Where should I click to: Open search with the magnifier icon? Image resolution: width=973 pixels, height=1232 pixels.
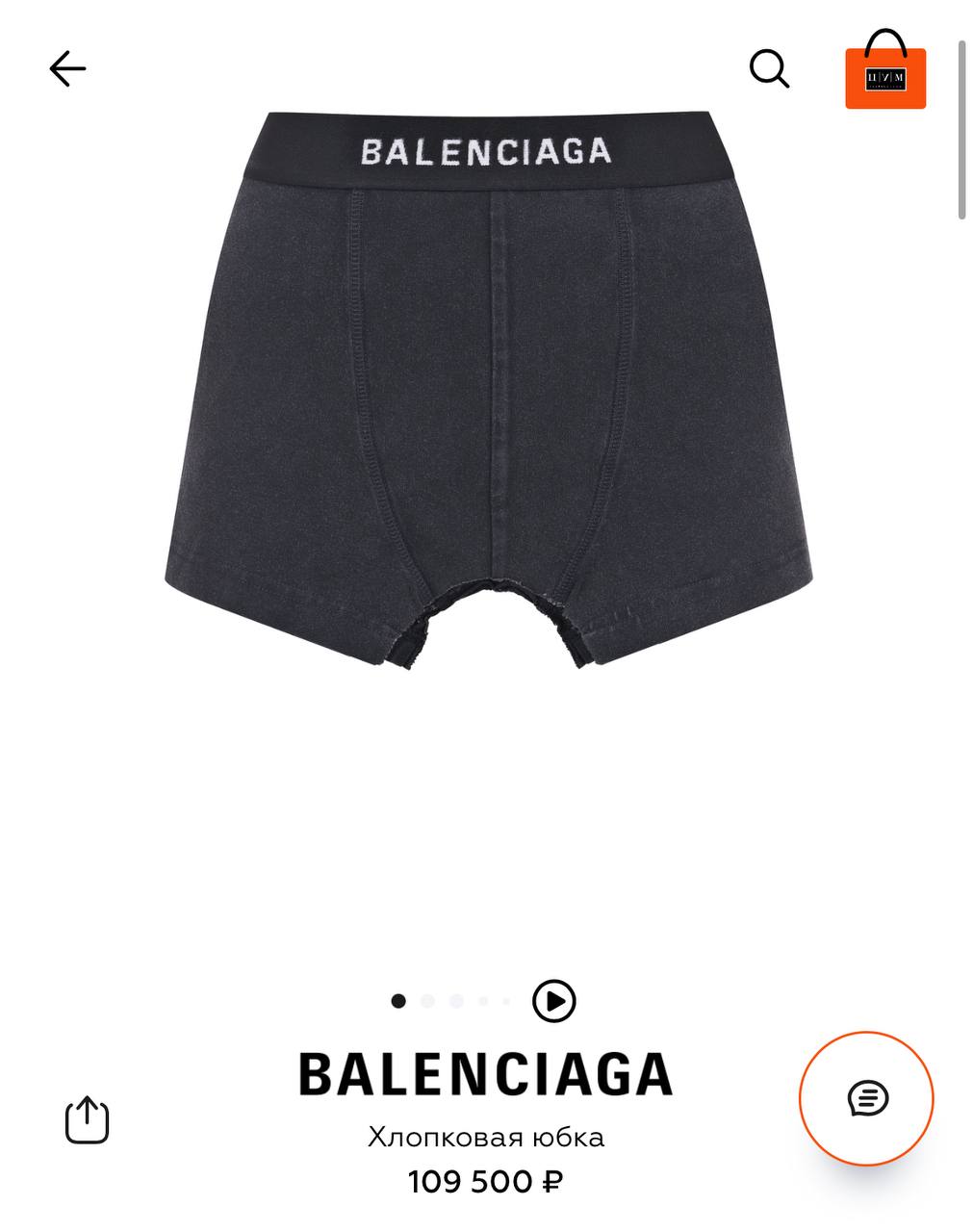coord(769,68)
